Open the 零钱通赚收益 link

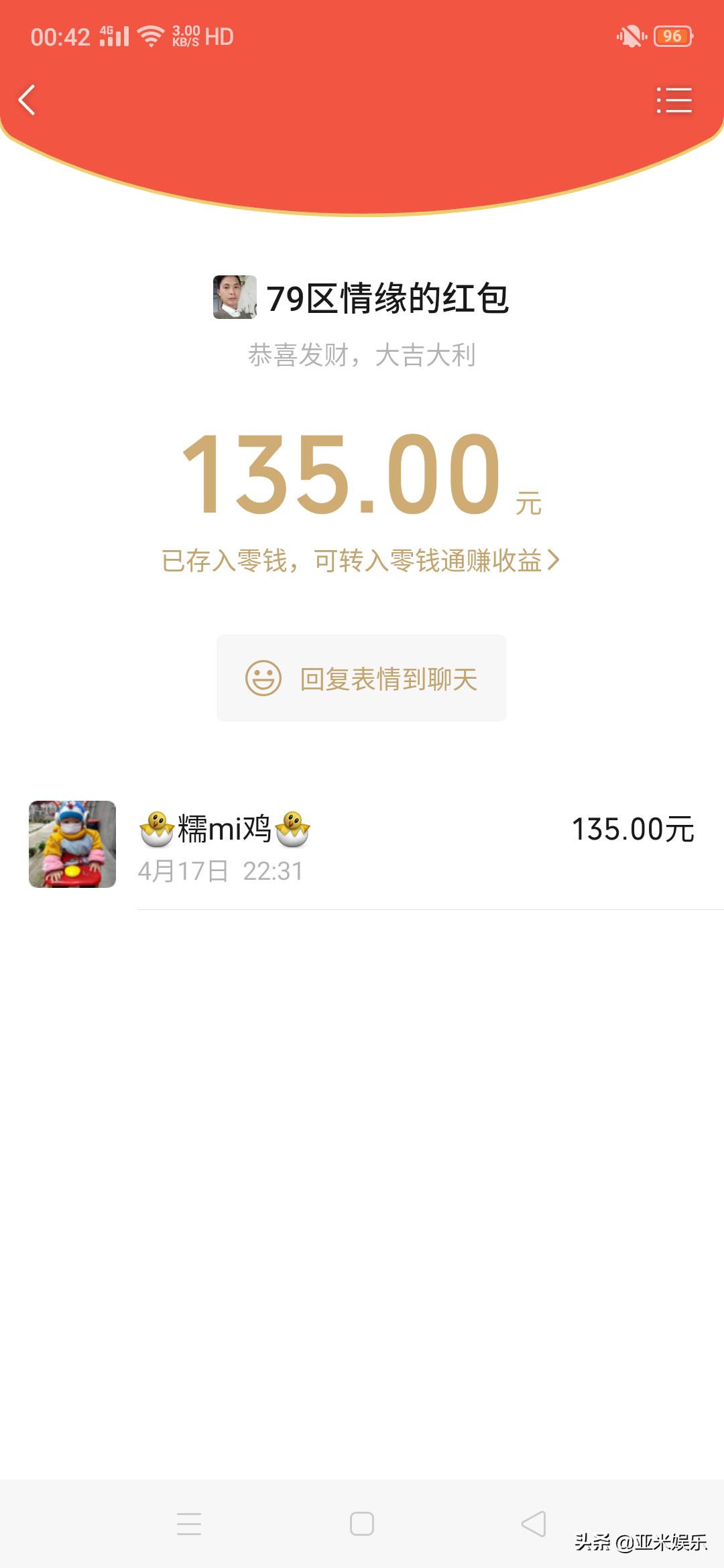pos(361,560)
